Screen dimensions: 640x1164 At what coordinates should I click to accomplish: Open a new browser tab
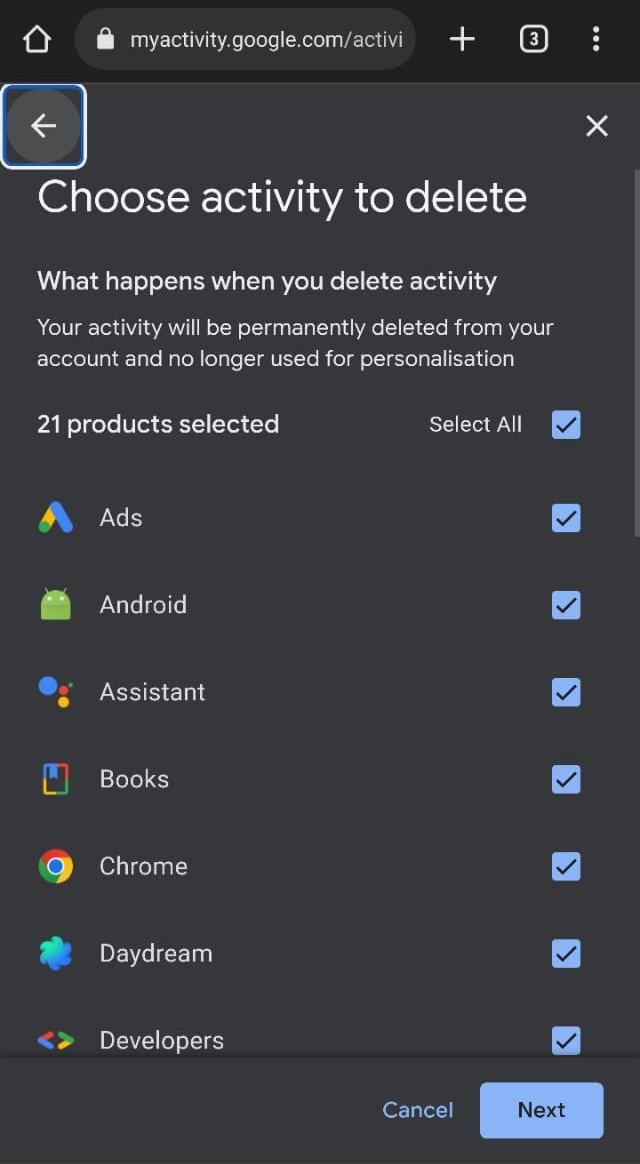pos(462,39)
